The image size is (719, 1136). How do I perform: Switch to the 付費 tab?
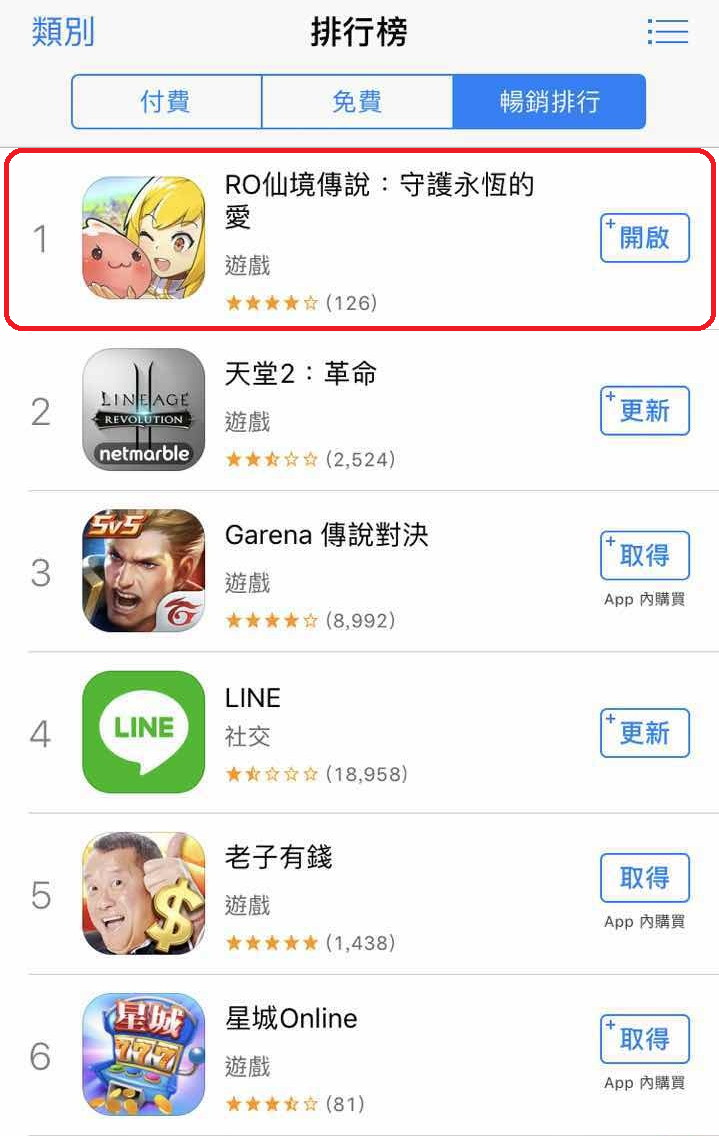pos(166,101)
